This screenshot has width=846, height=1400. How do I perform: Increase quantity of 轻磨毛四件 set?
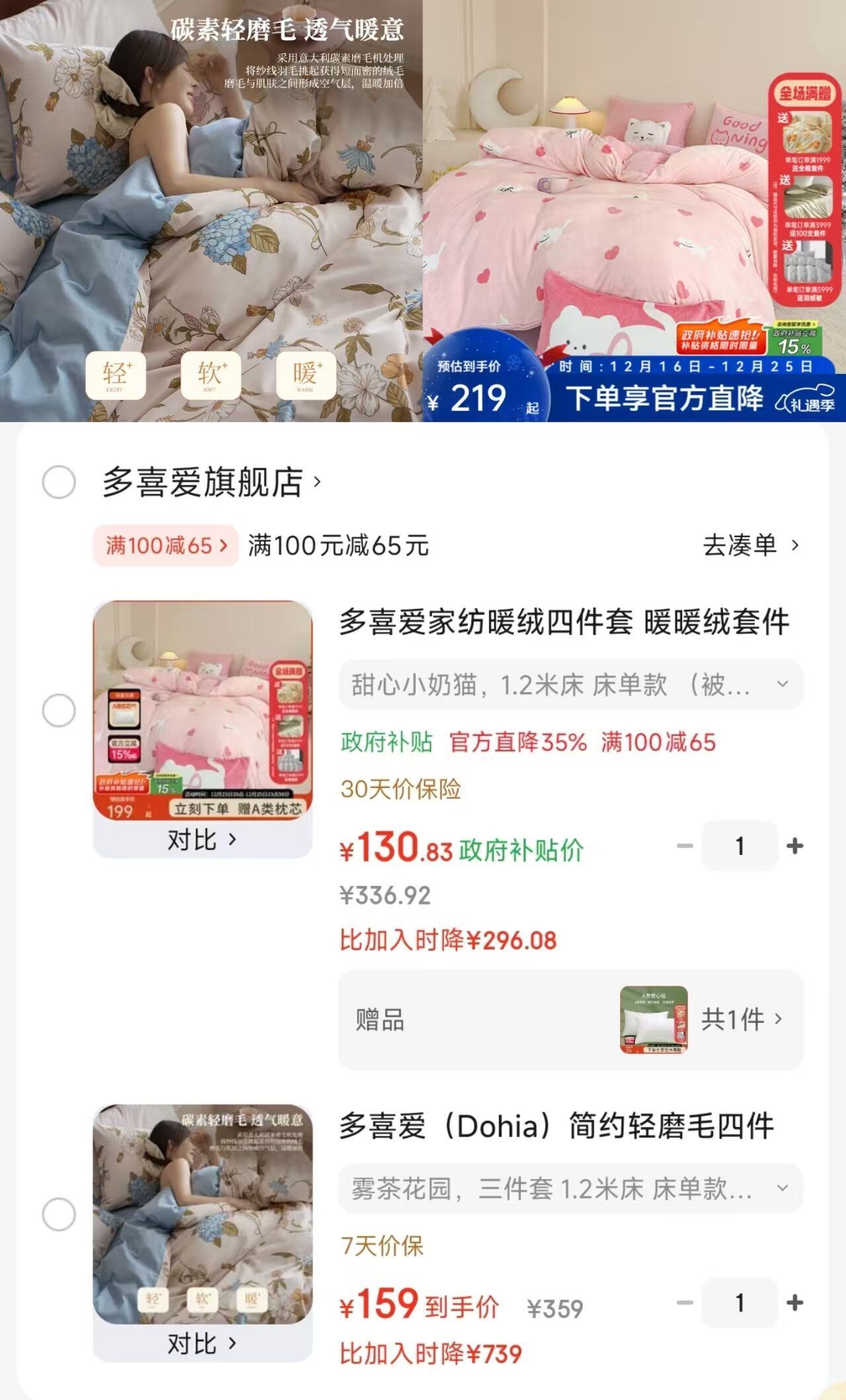click(x=794, y=1303)
